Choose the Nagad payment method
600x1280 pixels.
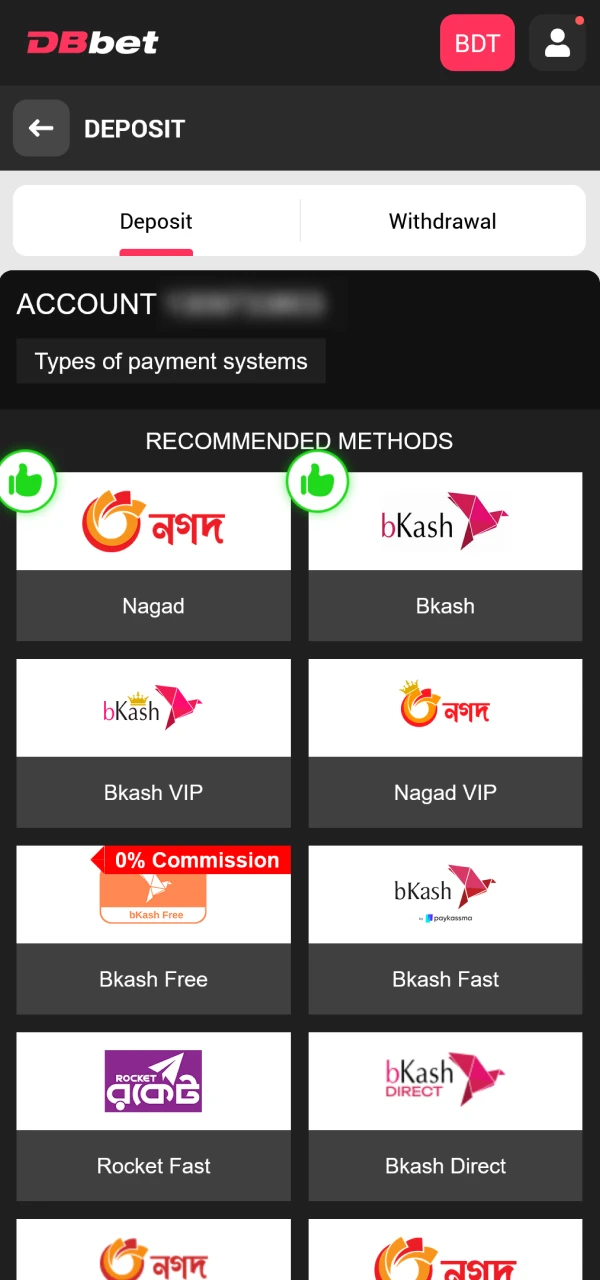[x=153, y=556]
